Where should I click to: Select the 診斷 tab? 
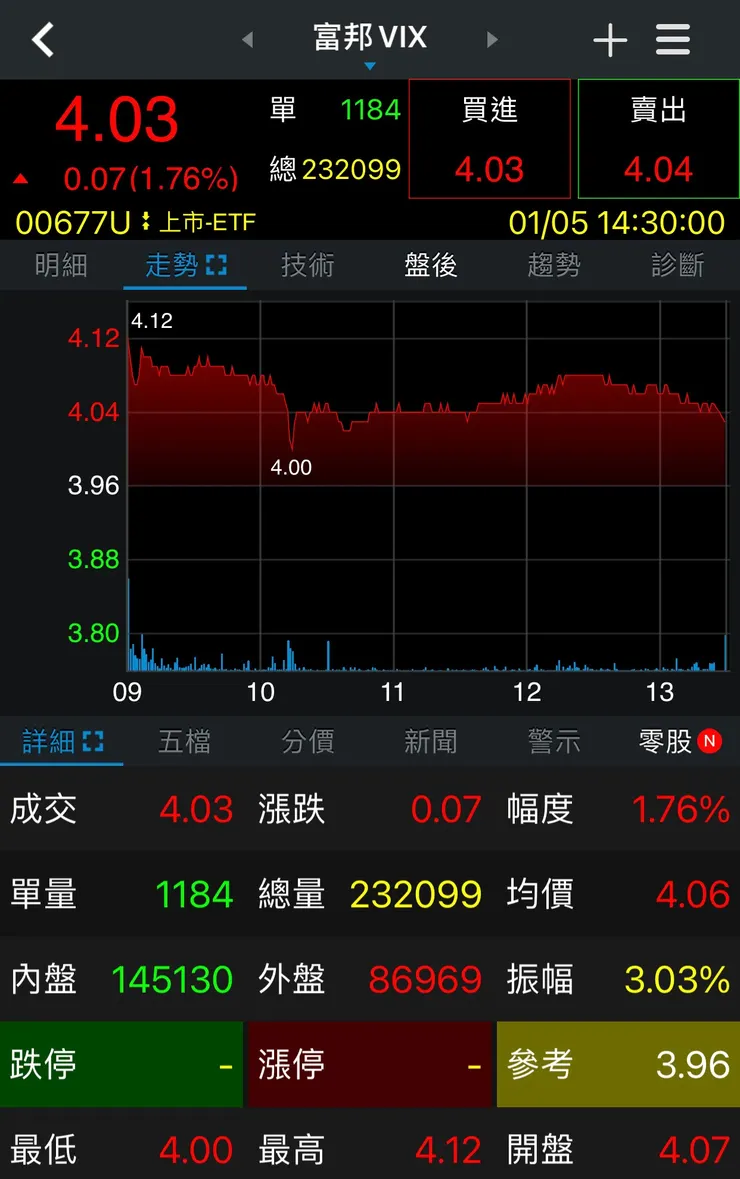[677, 266]
